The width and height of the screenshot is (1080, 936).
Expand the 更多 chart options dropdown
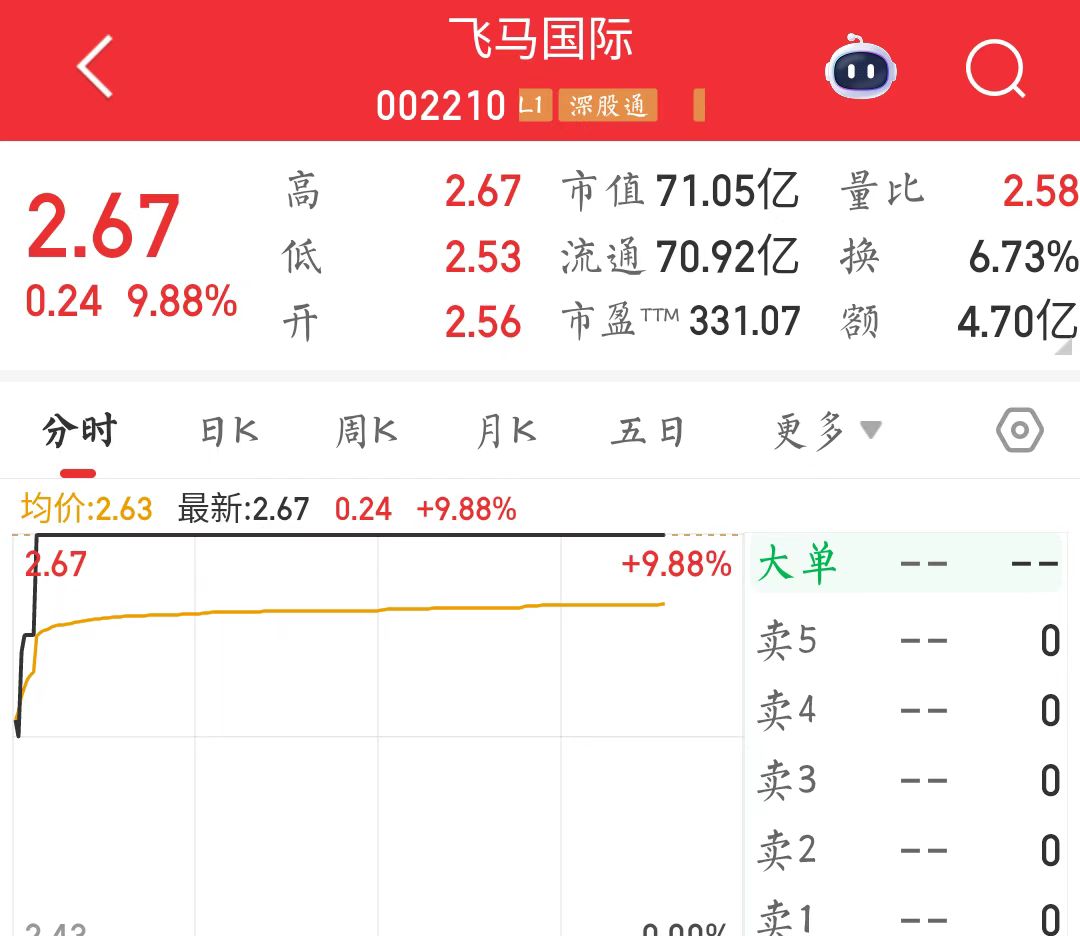[827, 432]
